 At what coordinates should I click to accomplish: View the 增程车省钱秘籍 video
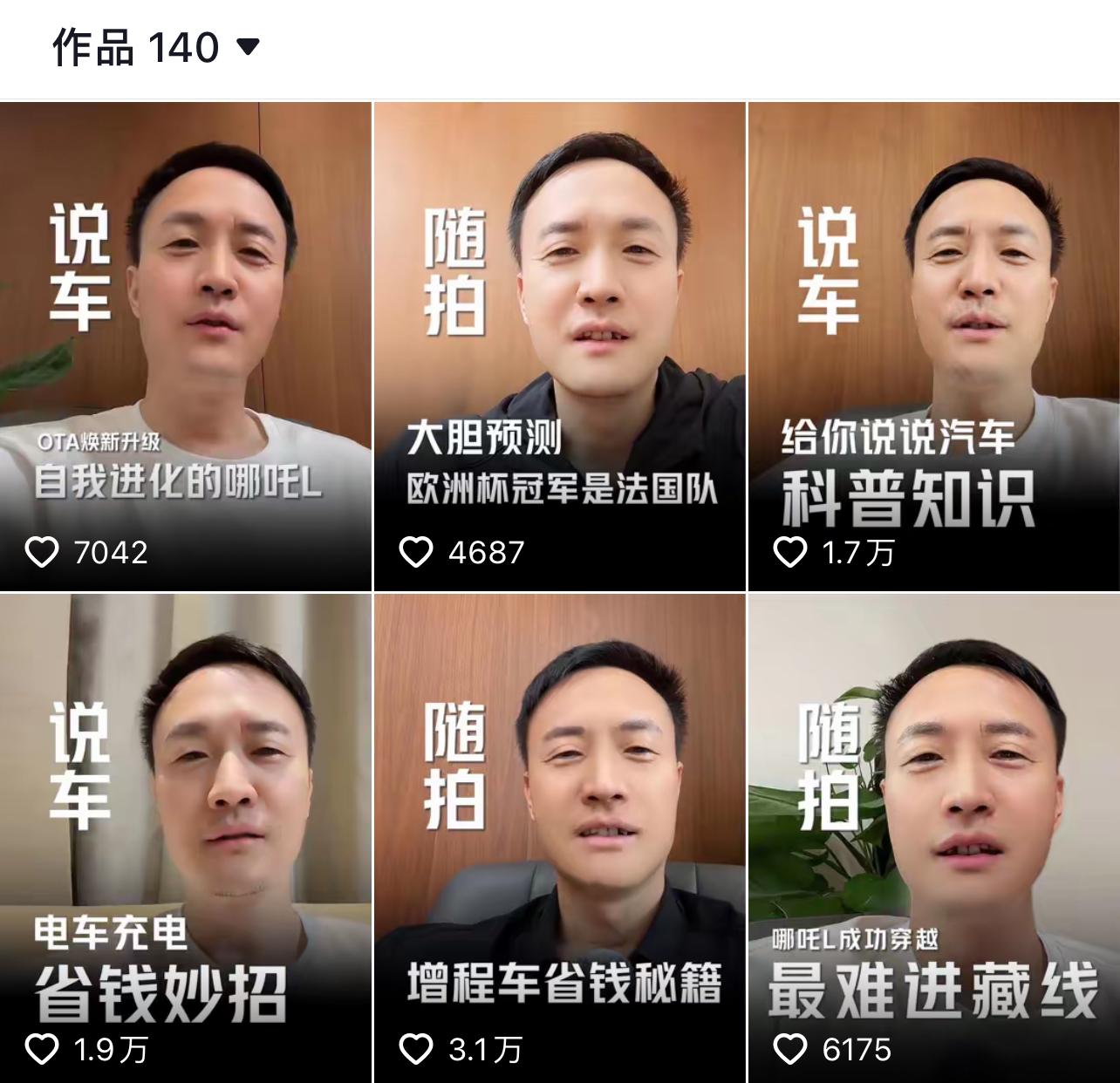[x=559, y=837]
